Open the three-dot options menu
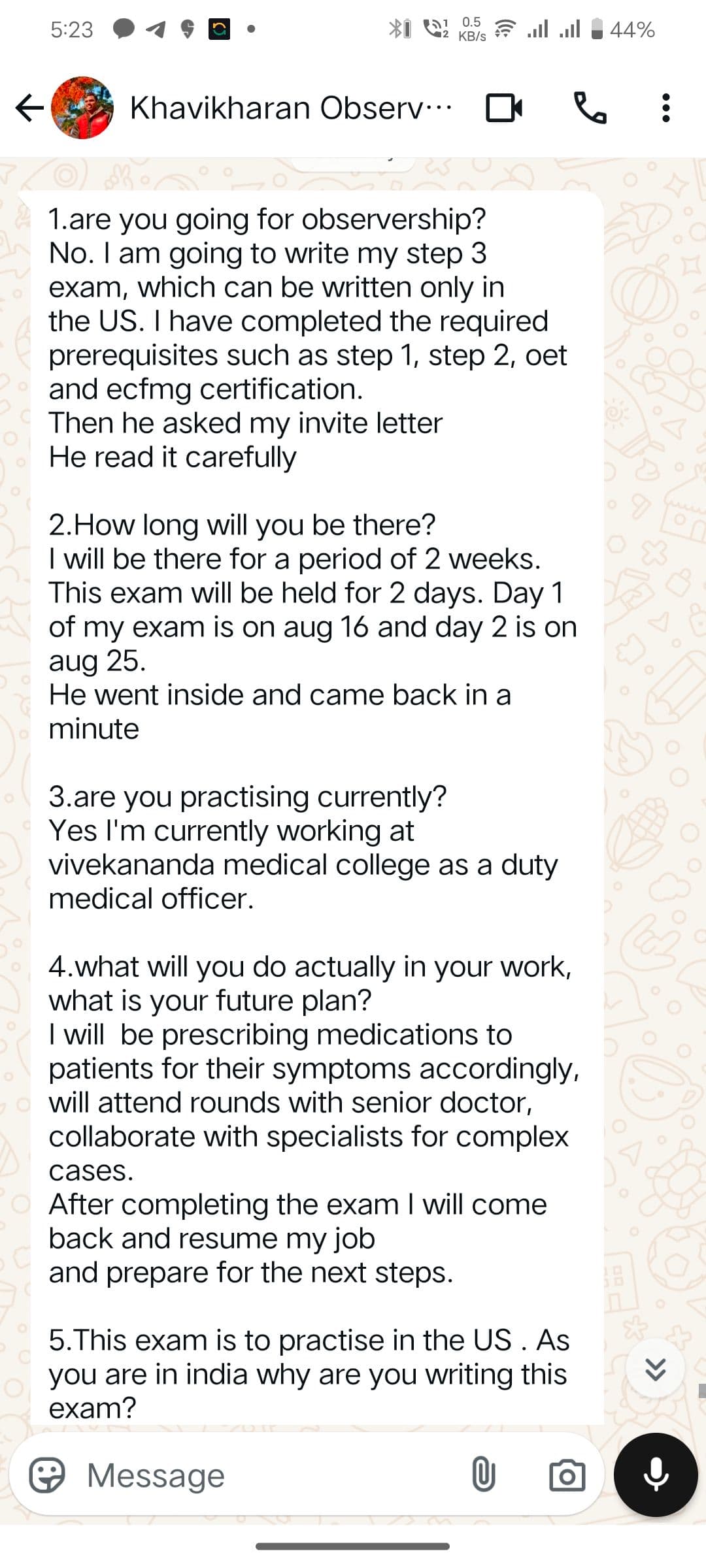 point(665,108)
